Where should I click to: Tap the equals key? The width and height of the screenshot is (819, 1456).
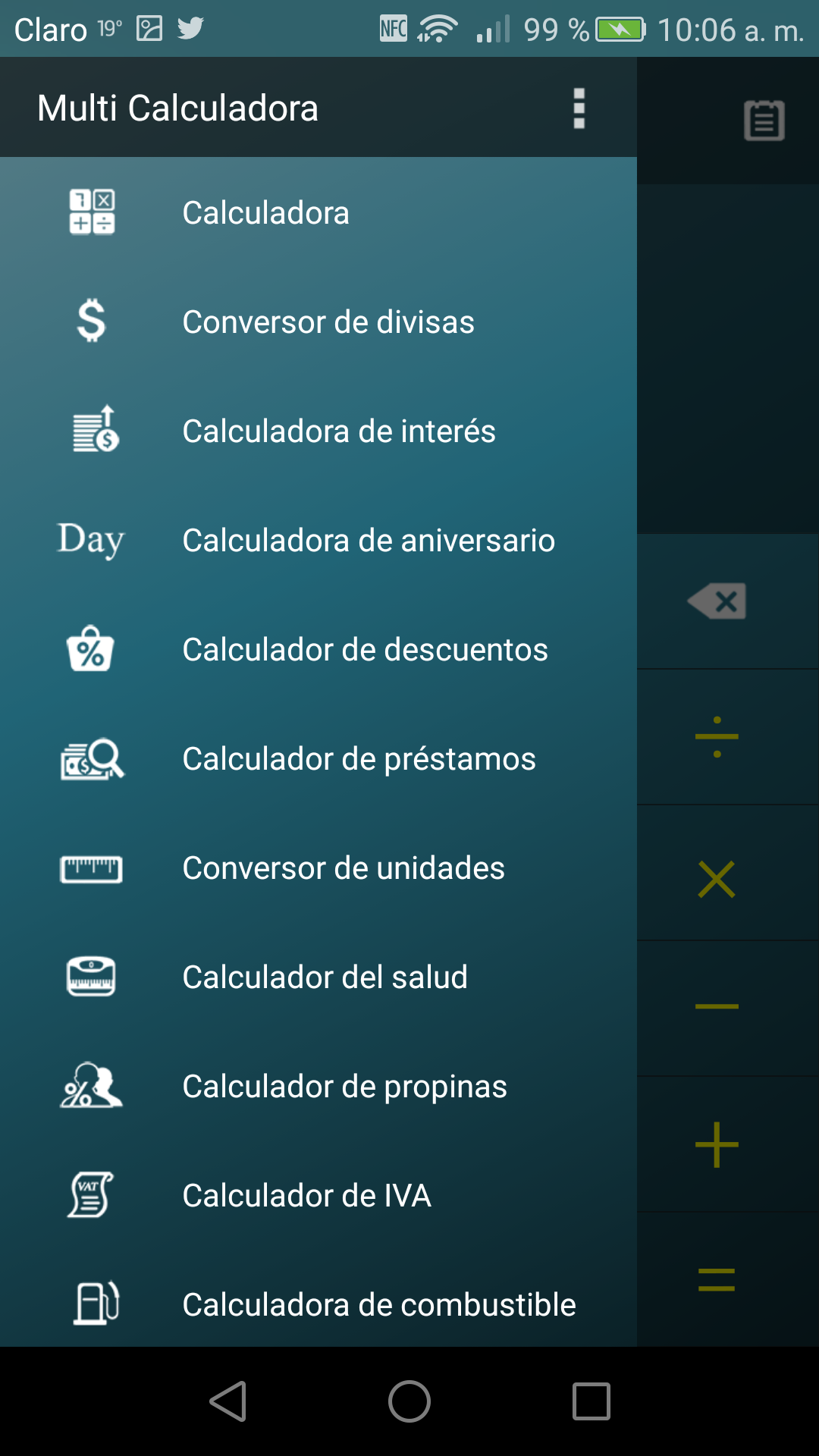coord(717,1280)
